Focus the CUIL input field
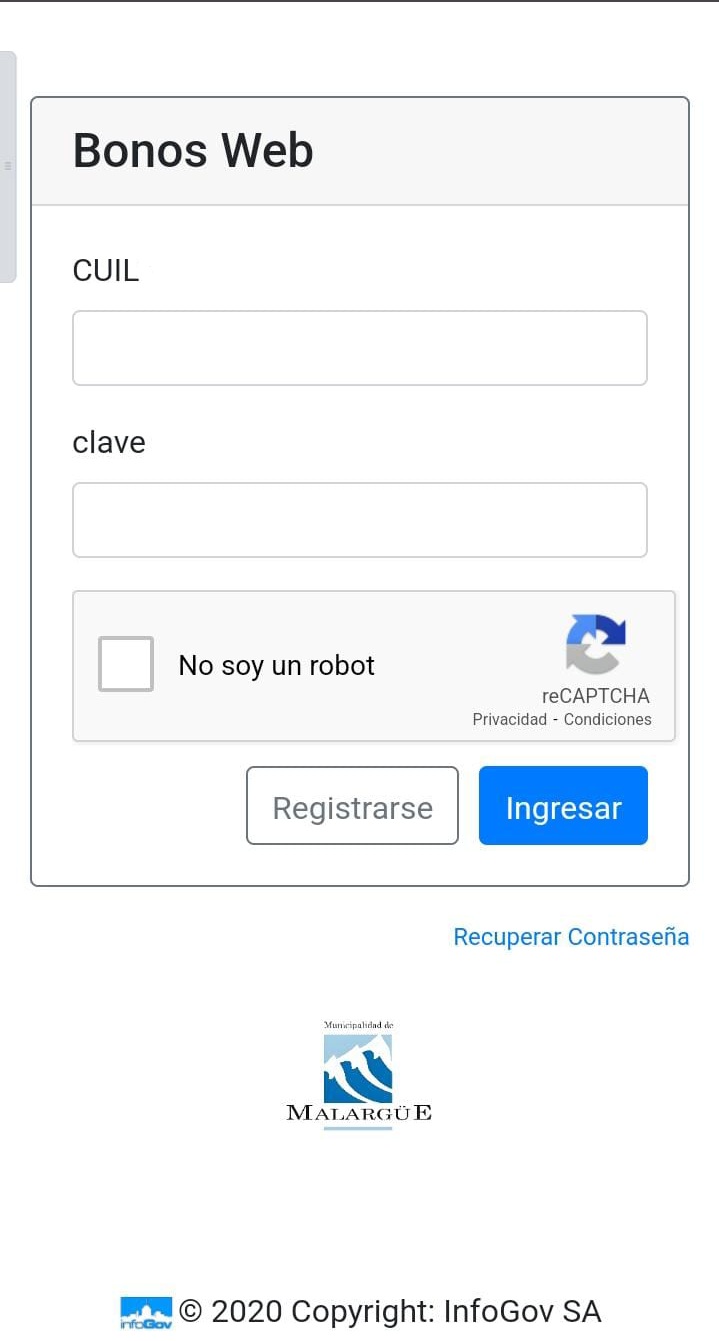 (x=359, y=348)
